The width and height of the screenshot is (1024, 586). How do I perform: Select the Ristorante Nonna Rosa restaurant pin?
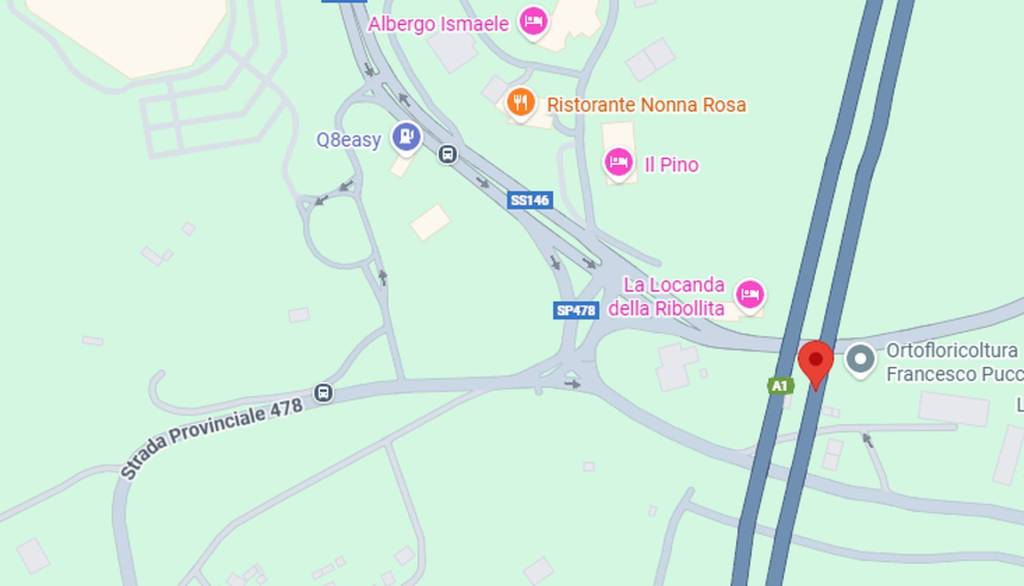pyautogui.click(x=520, y=102)
